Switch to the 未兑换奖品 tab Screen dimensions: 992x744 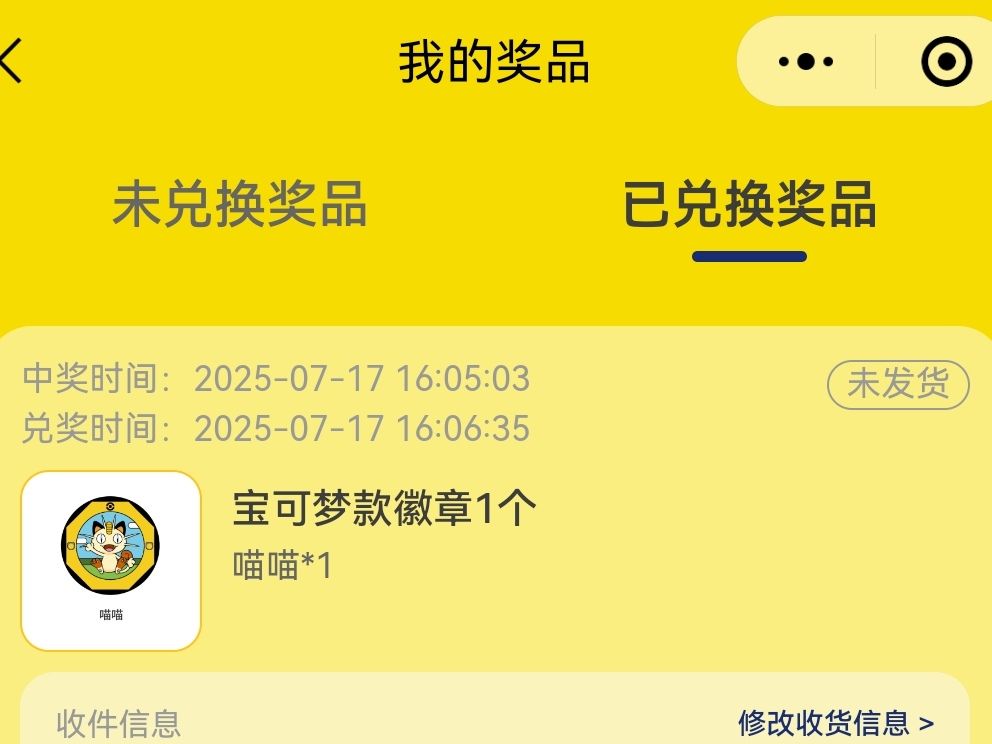click(x=240, y=205)
